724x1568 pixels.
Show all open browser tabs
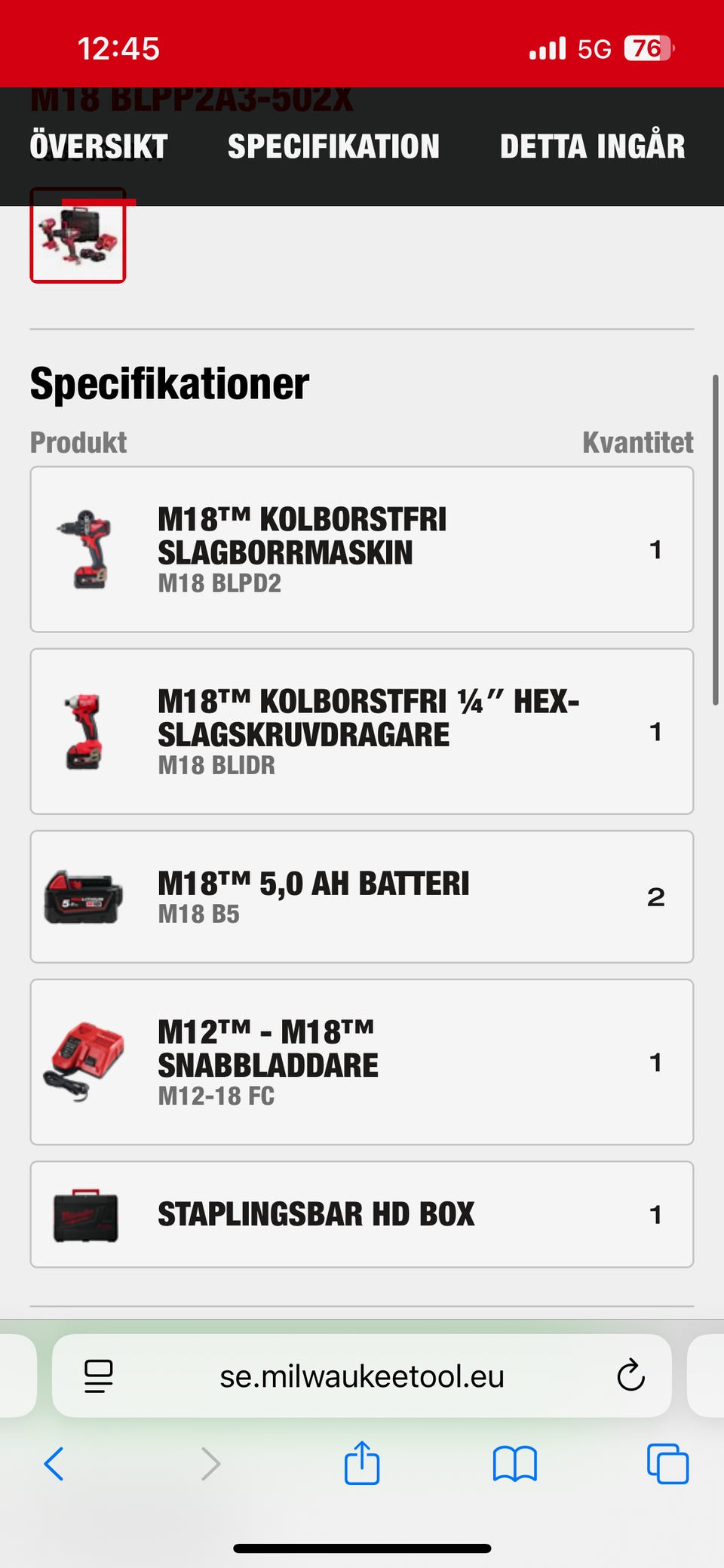667,1464
